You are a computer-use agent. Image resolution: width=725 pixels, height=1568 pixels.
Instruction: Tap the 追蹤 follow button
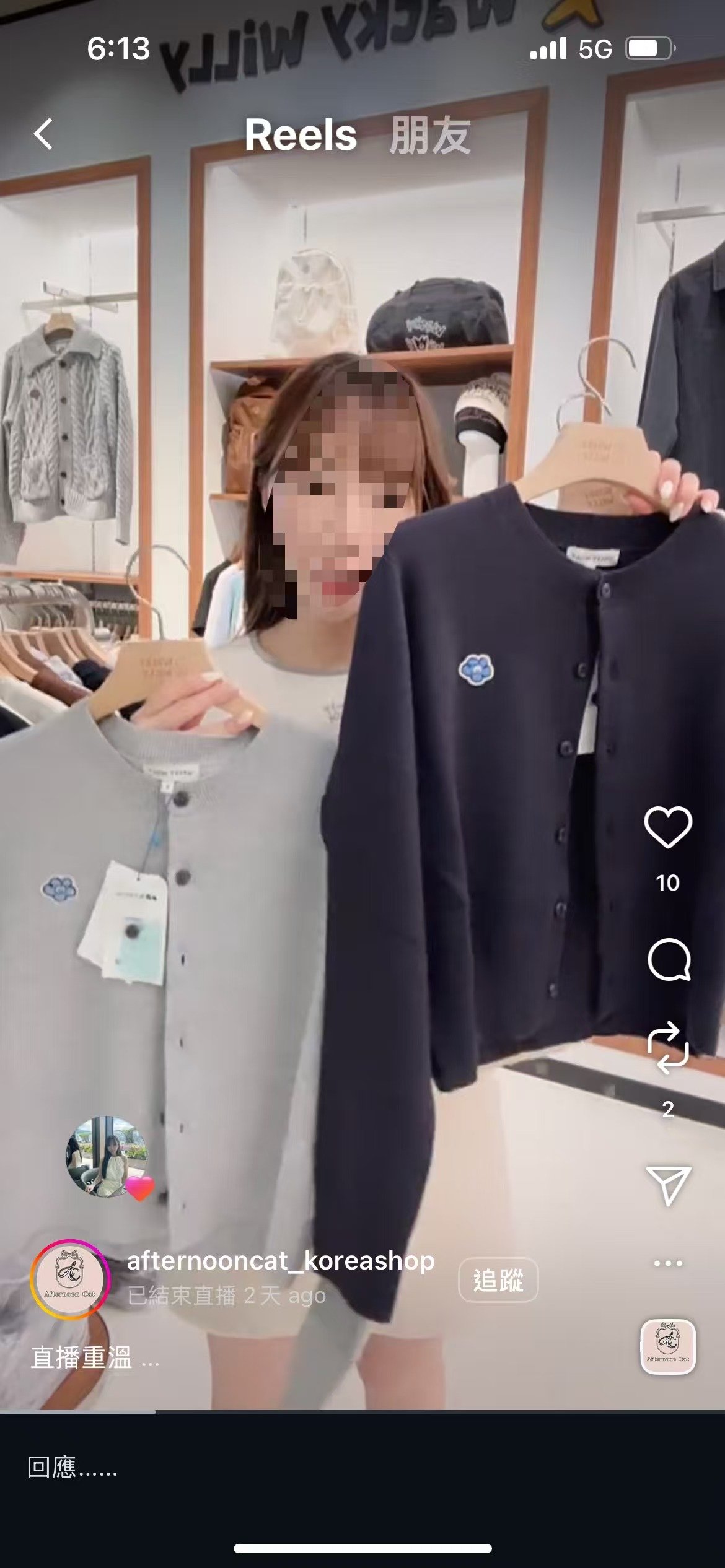coord(498,1279)
